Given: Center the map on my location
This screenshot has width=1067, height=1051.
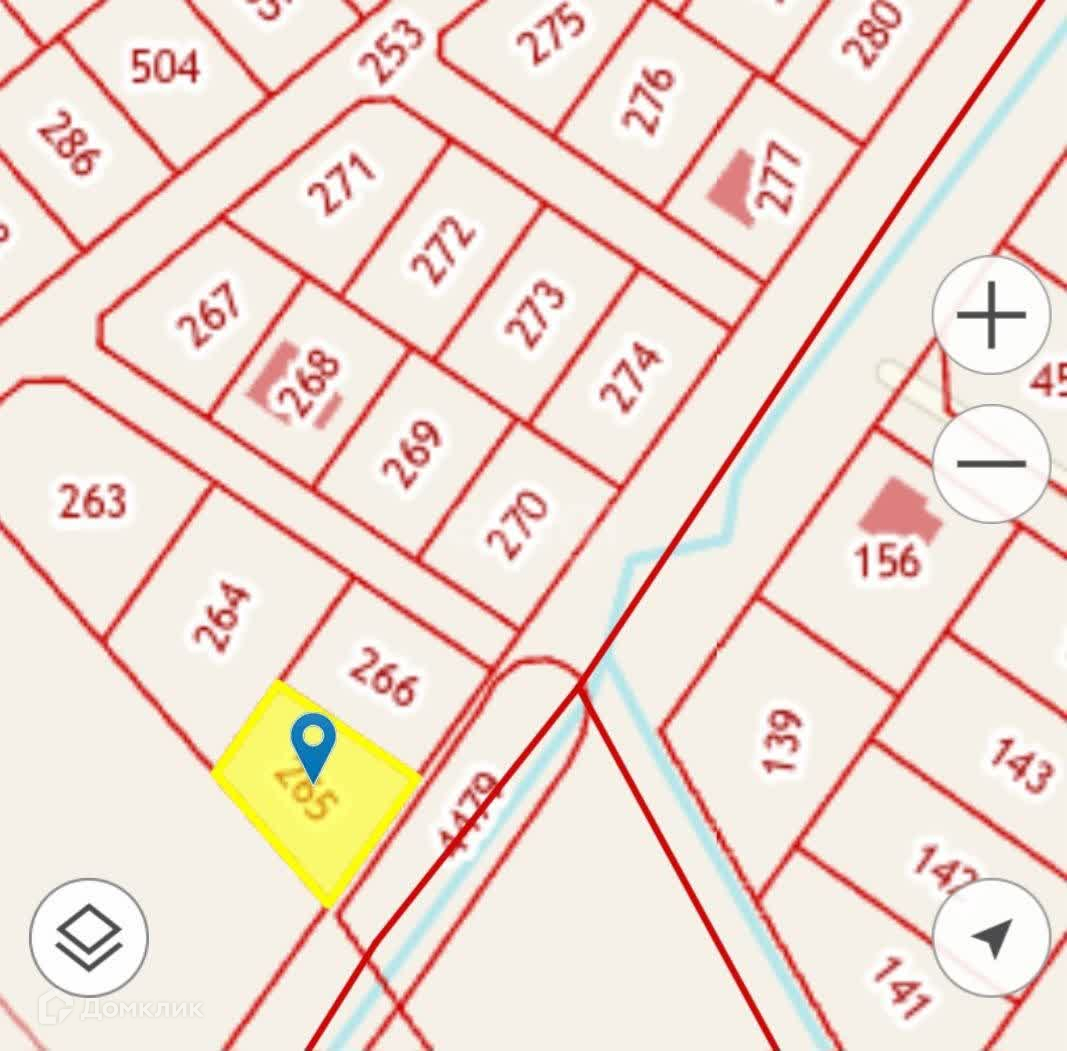Looking at the screenshot, I should [991, 938].
